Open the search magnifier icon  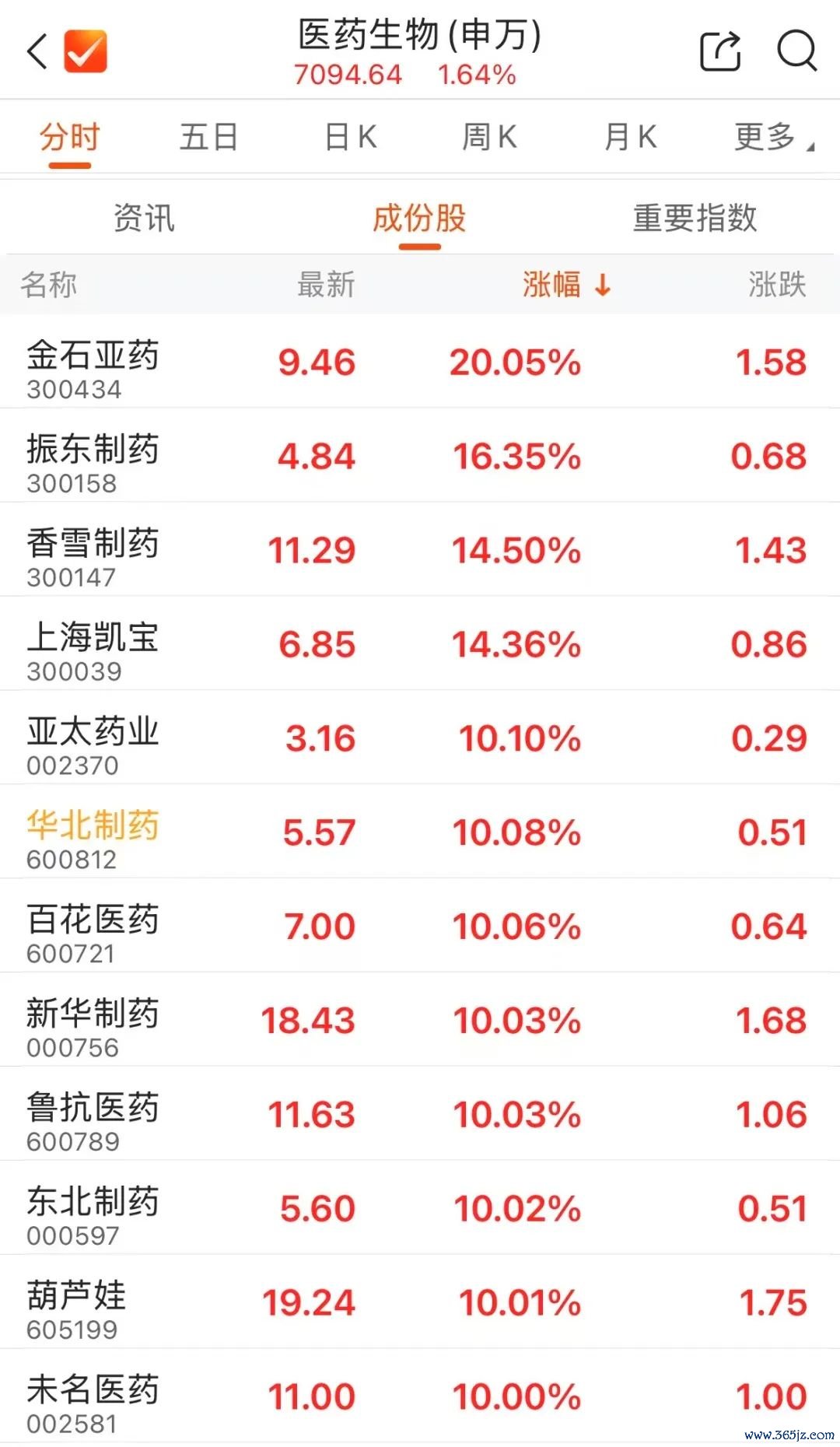[x=797, y=51]
